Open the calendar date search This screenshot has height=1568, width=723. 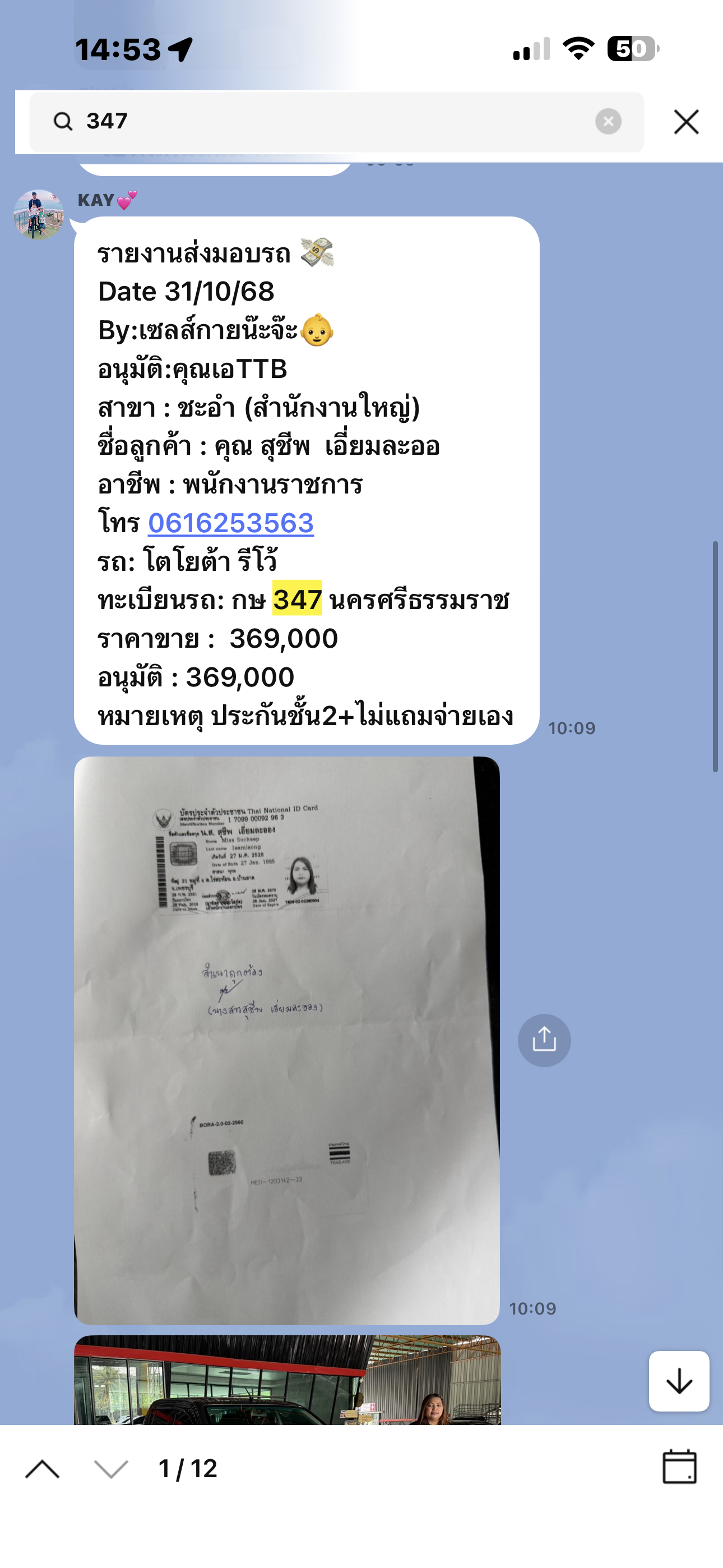click(679, 1467)
